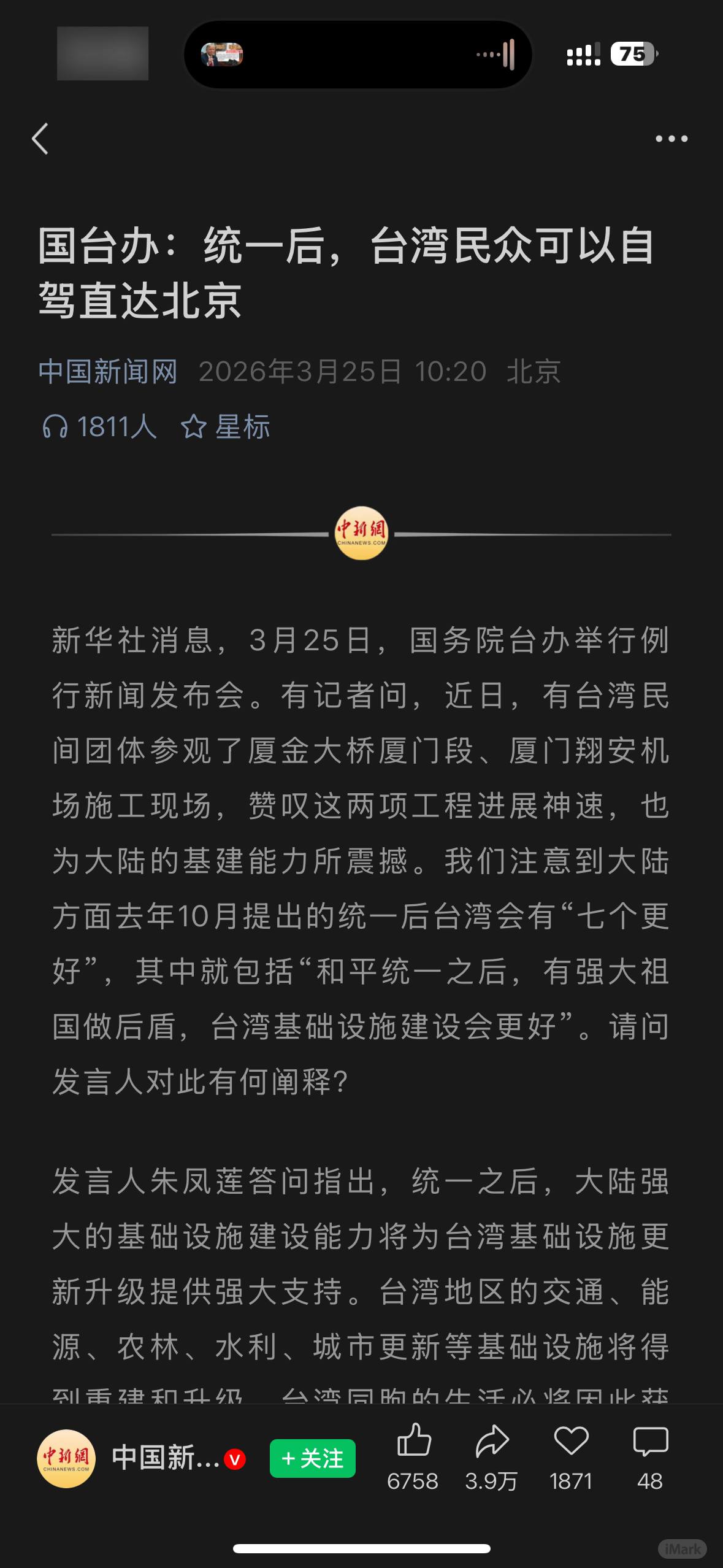Share this article

coord(492,1441)
